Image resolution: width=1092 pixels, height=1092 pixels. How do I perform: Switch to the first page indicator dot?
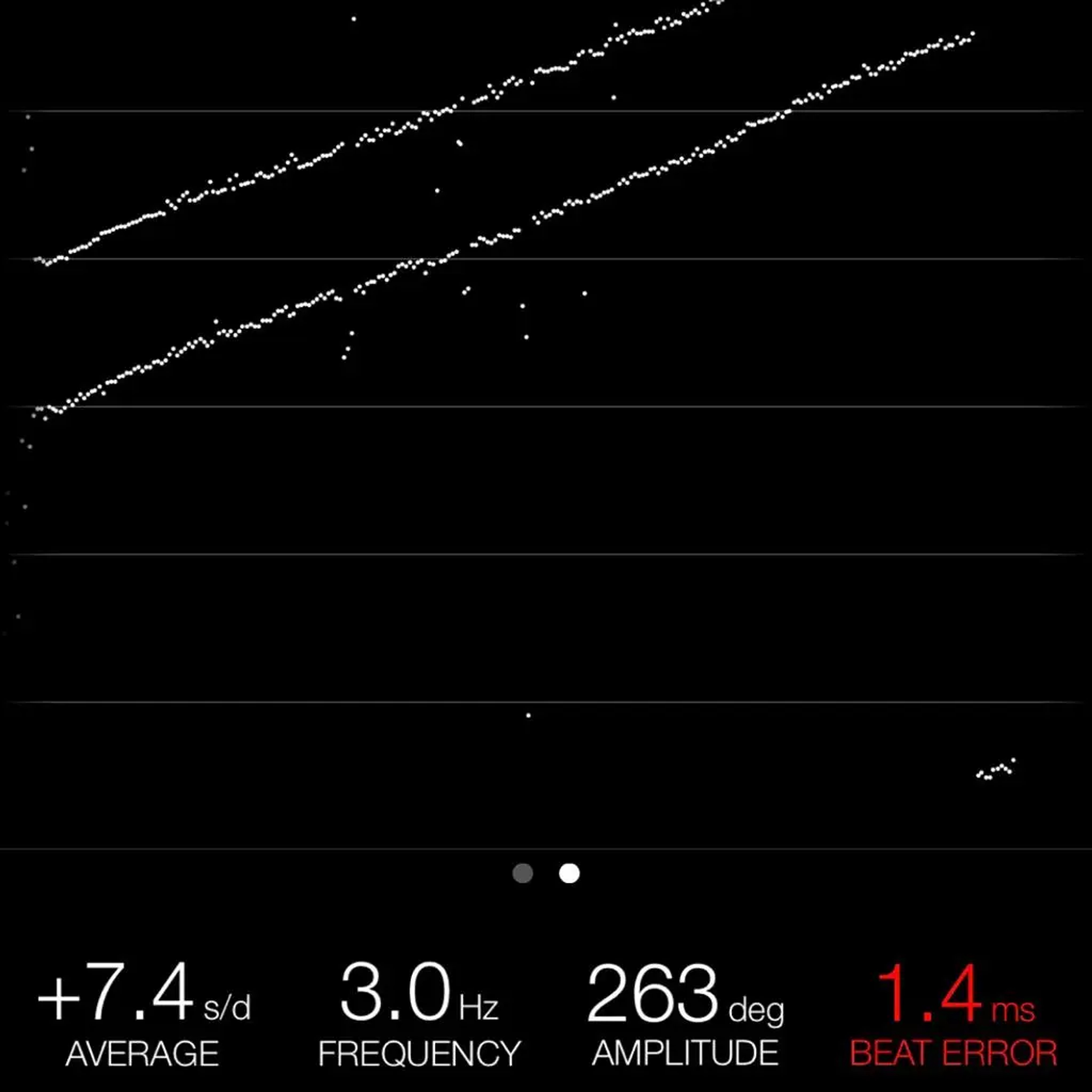[522, 873]
